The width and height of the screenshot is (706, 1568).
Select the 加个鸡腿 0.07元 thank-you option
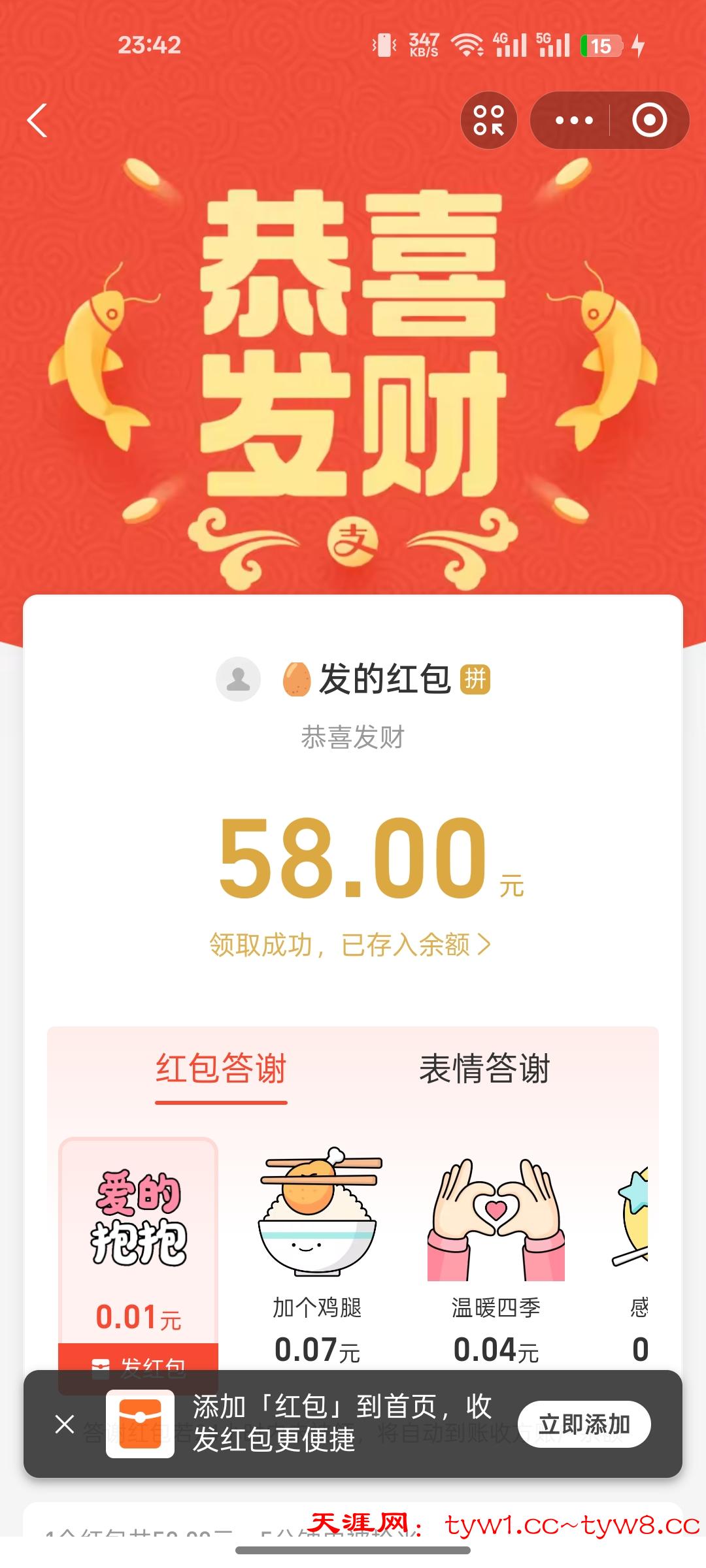point(318,1254)
